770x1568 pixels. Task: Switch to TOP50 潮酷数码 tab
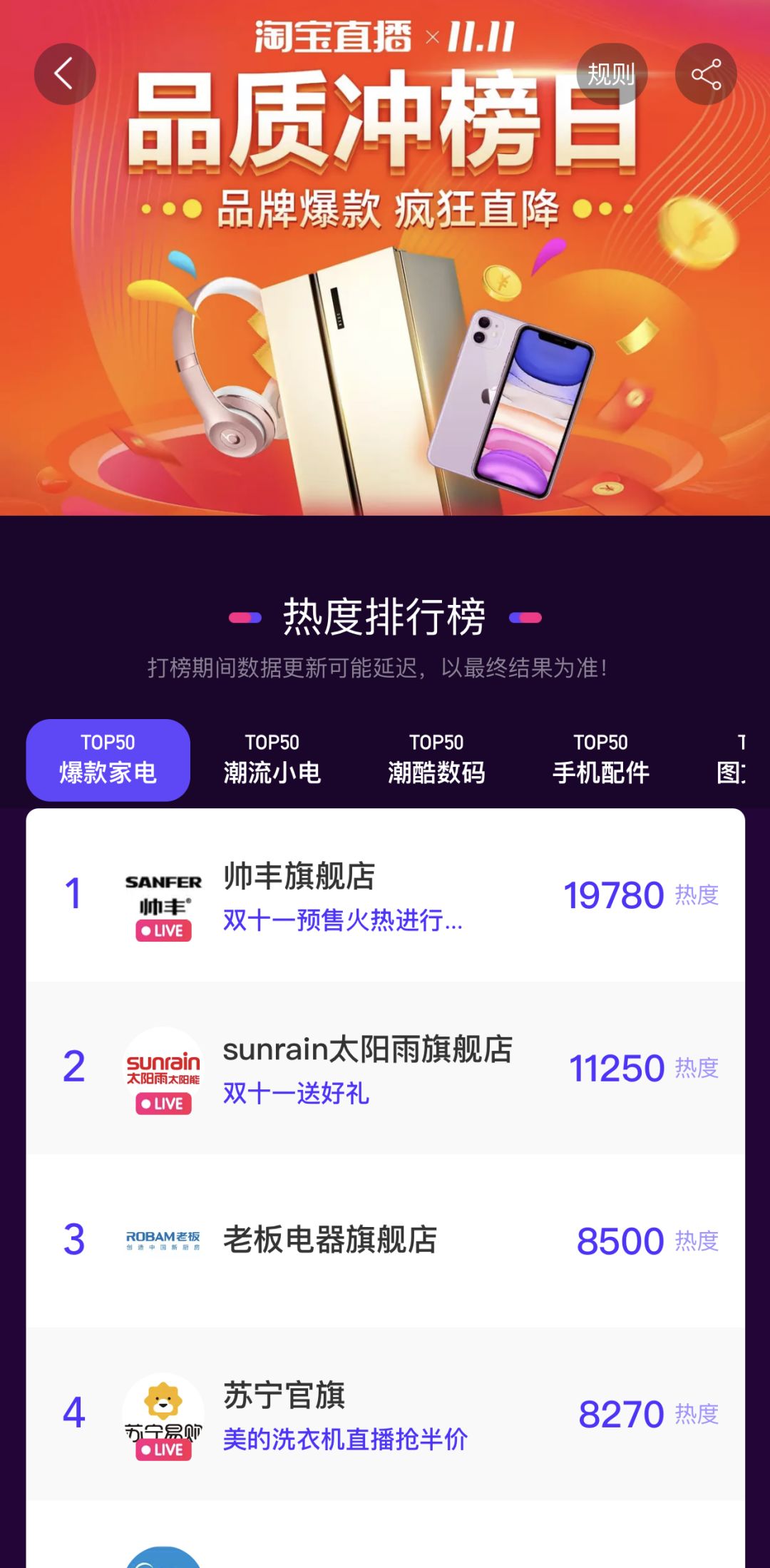[436, 759]
